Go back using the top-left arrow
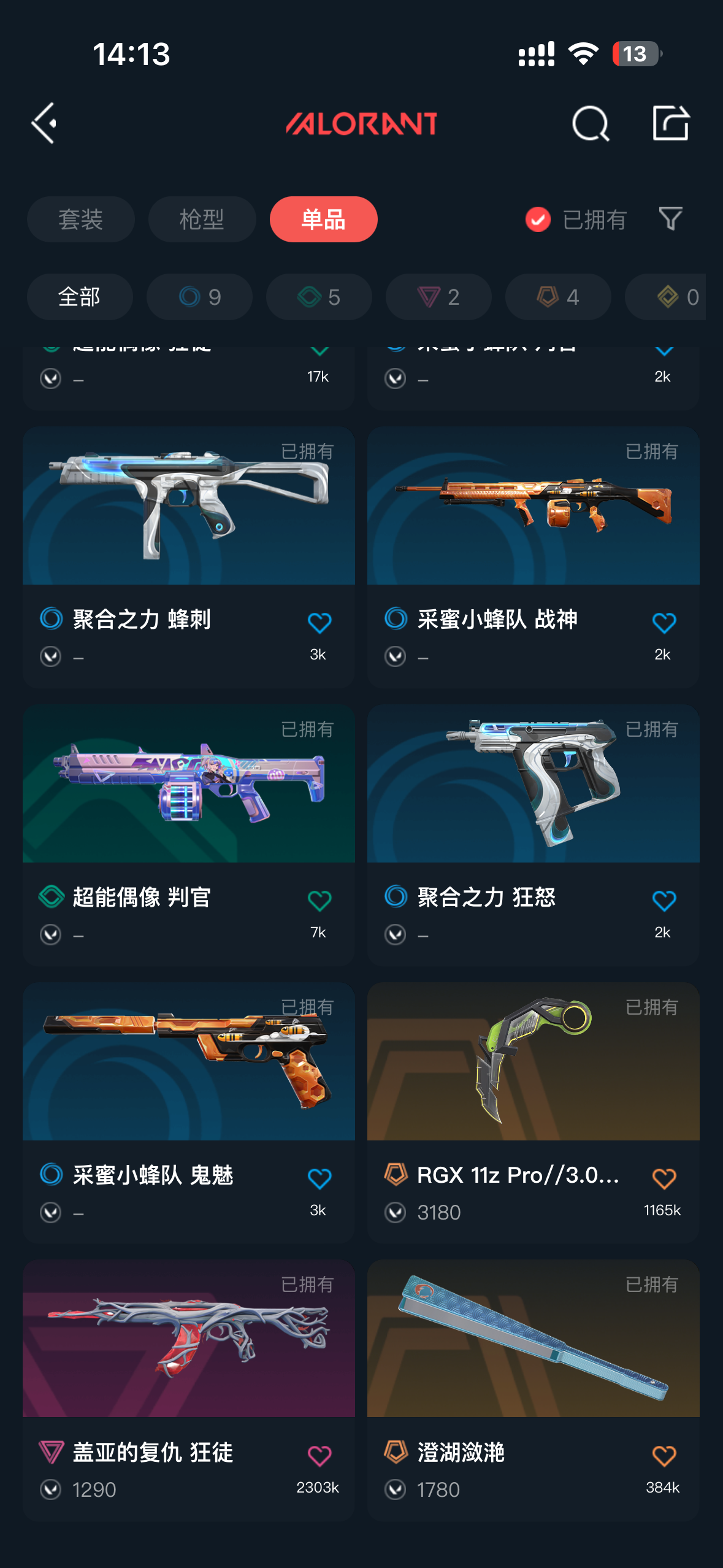This screenshot has height=1568, width=723. pyautogui.click(x=44, y=123)
